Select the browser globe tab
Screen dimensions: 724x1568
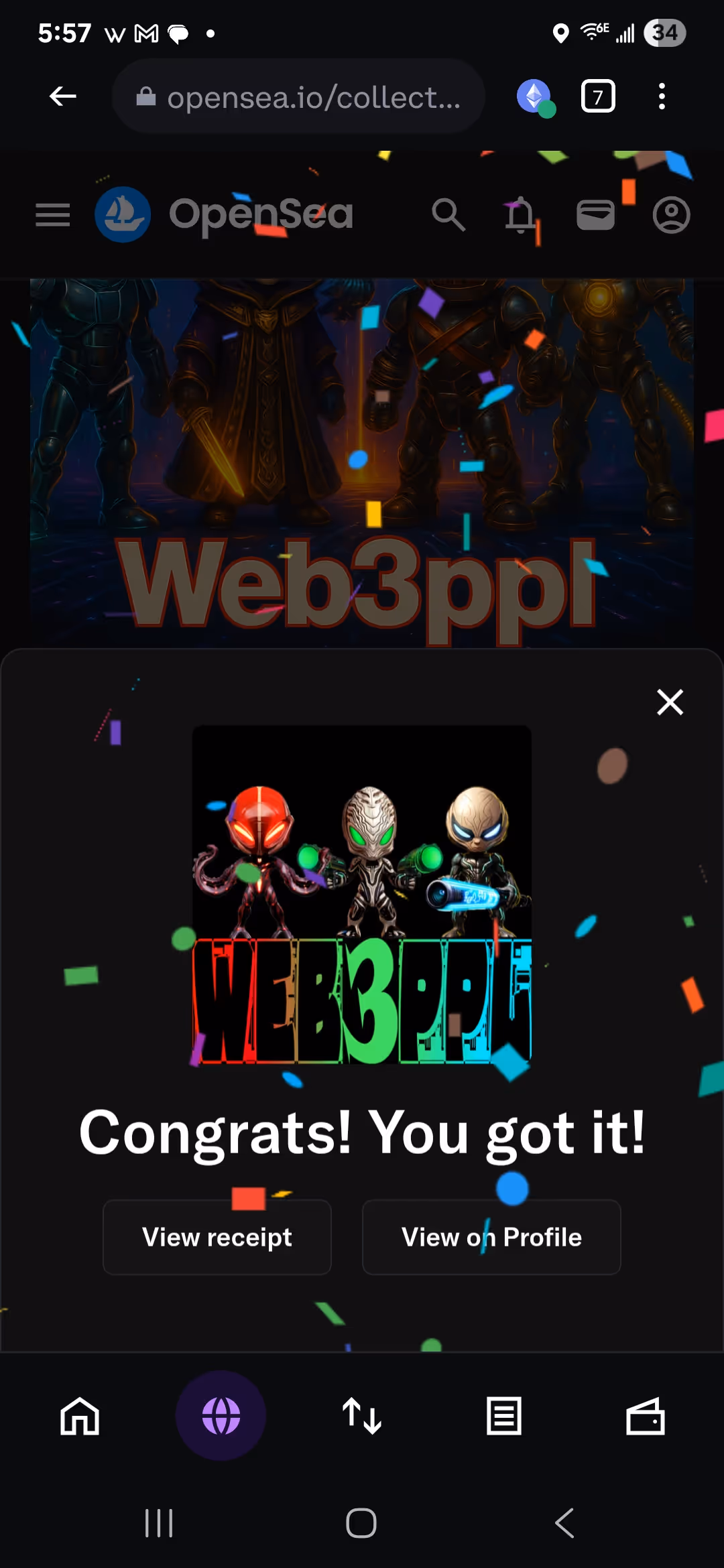(x=221, y=1415)
